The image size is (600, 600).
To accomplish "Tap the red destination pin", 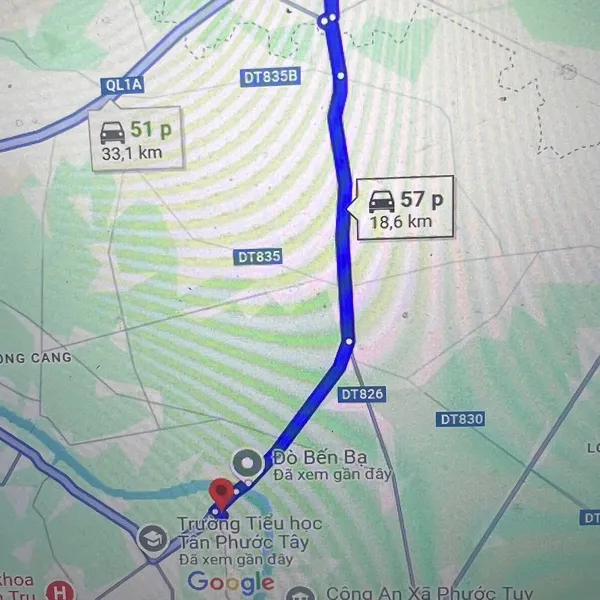I will point(221,494).
